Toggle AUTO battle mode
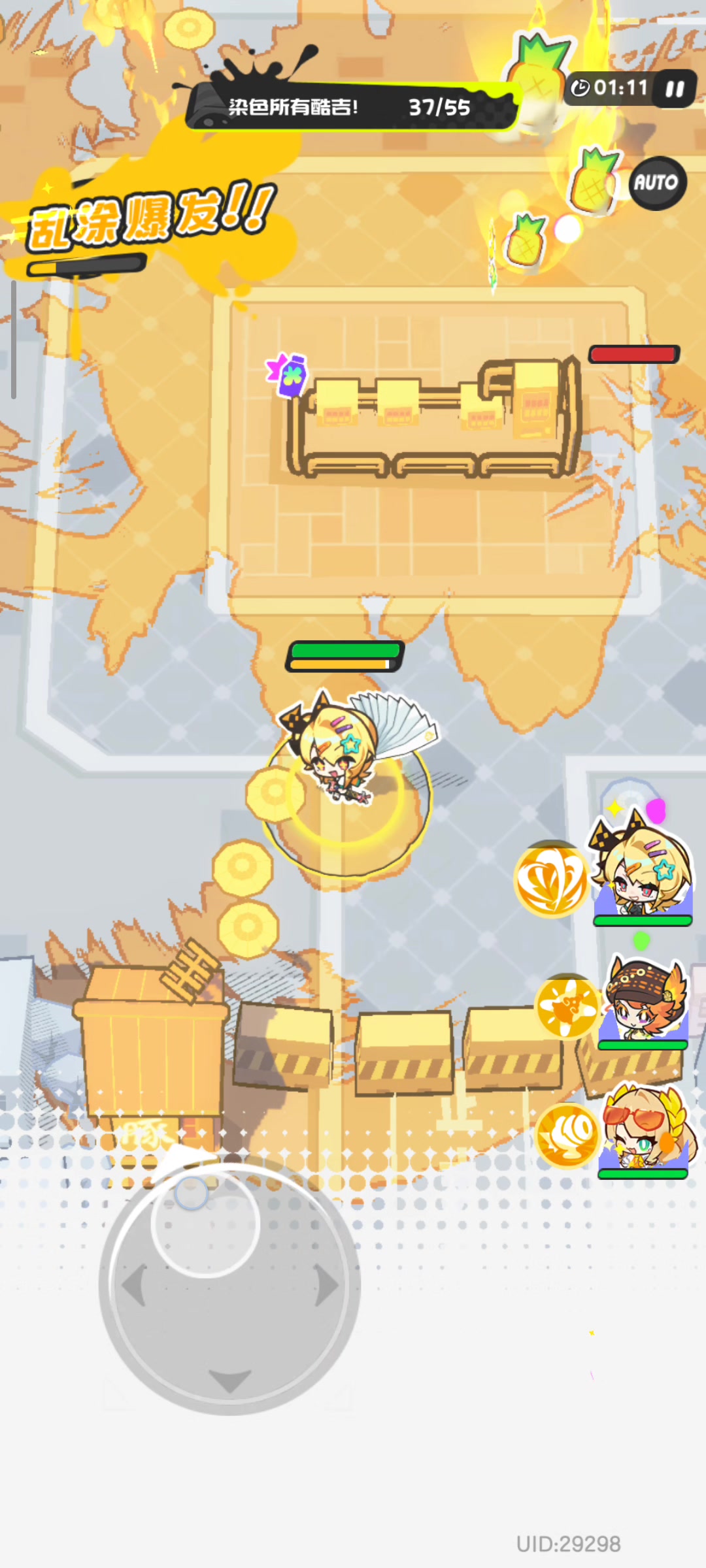Screen dimensions: 706x1568 [x=656, y=183]
